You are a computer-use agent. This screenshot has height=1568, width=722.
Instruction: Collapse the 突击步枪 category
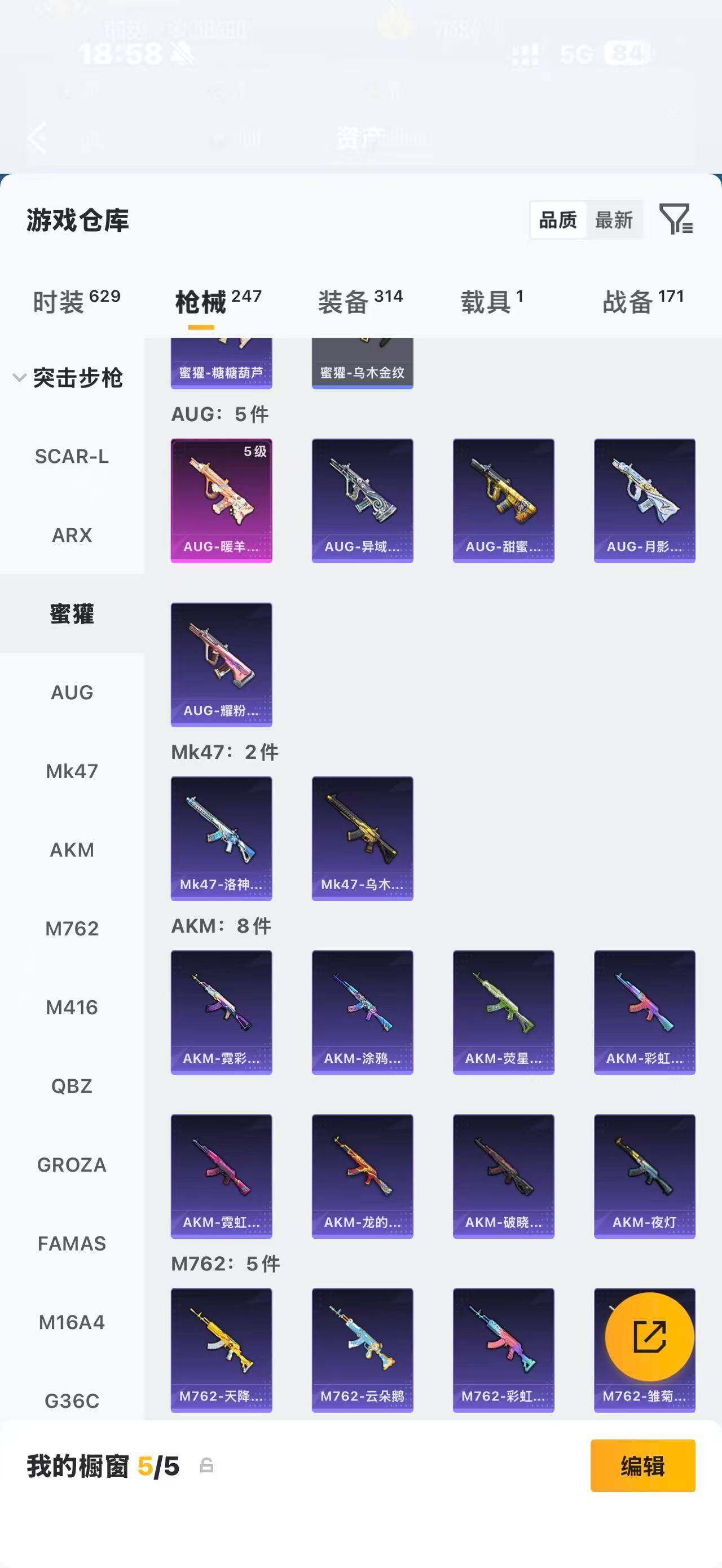(68, 378)
